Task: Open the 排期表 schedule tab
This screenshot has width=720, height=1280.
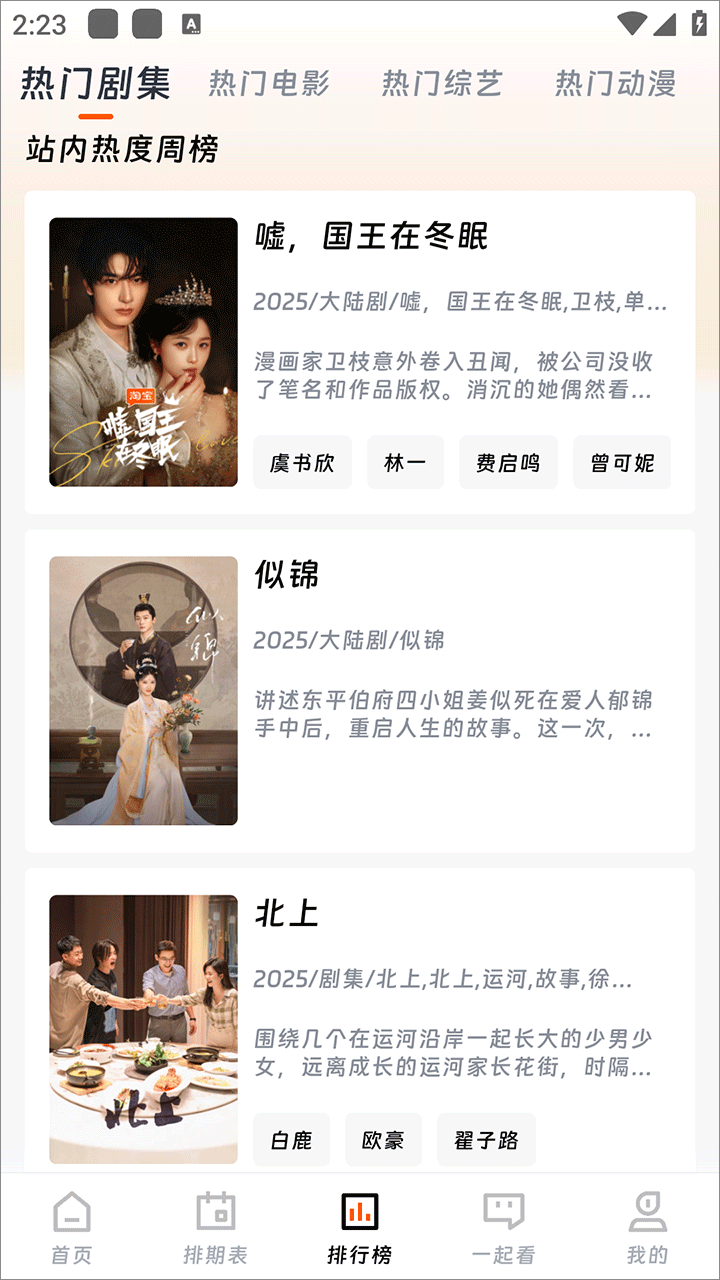Action: click(x=216, y=1227)
